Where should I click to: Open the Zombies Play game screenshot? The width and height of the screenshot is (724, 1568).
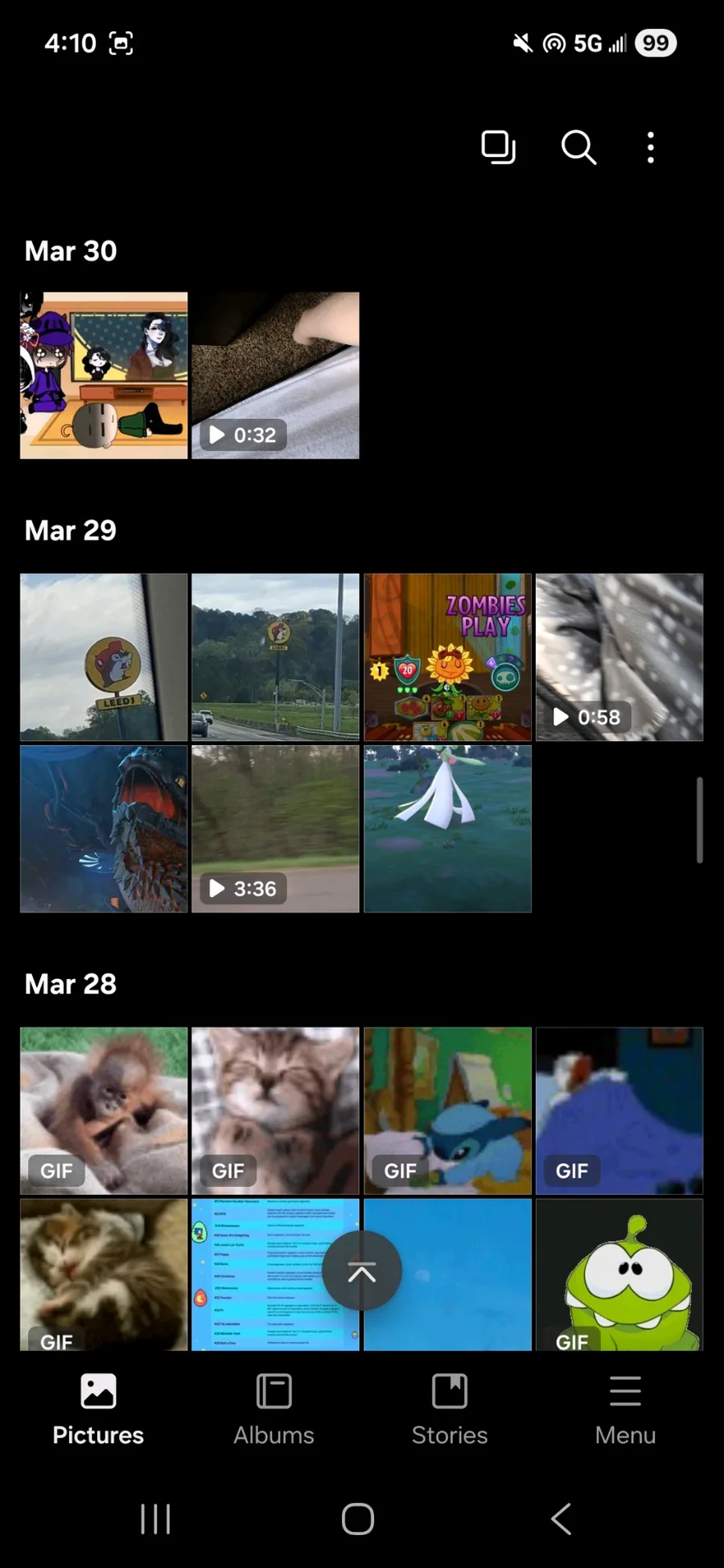[447, 656]
